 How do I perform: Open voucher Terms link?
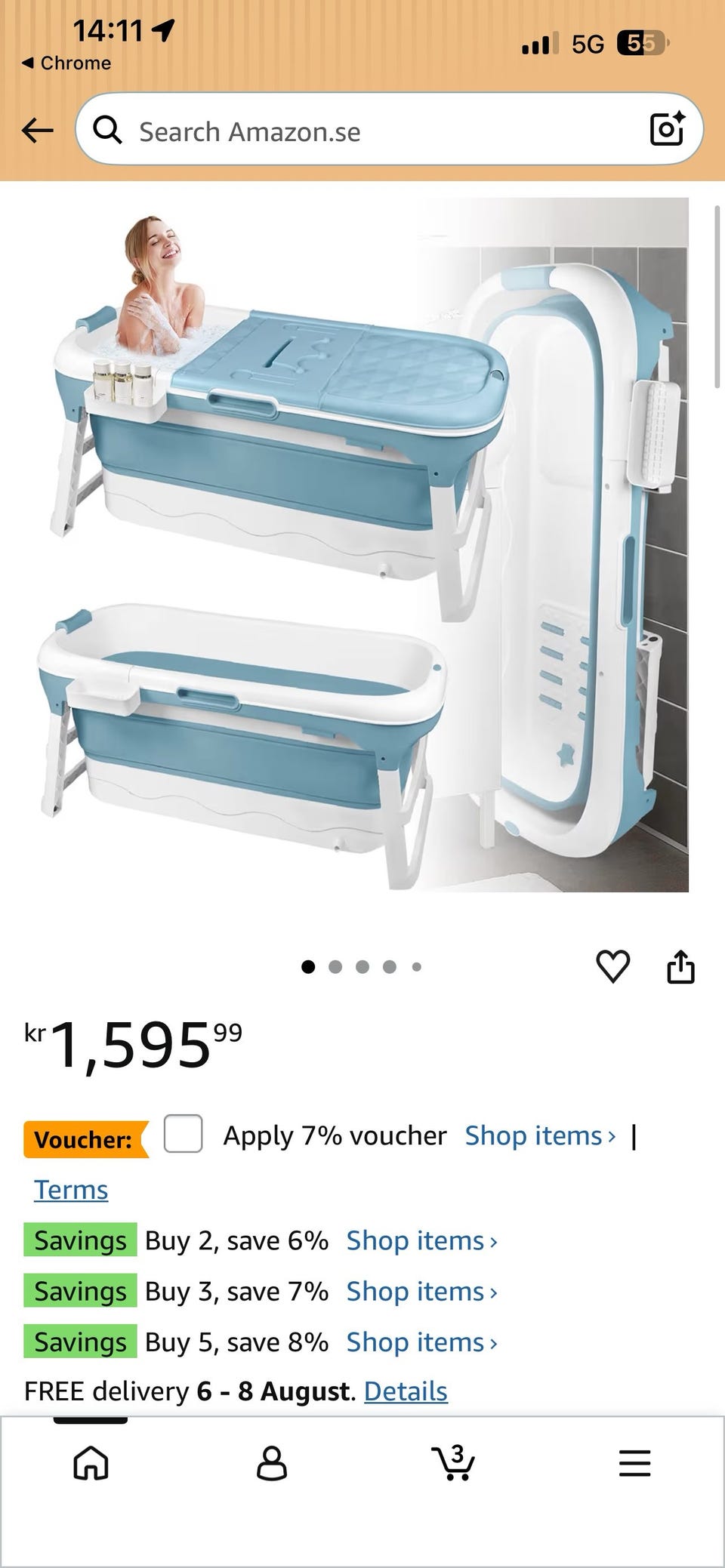71,1190
